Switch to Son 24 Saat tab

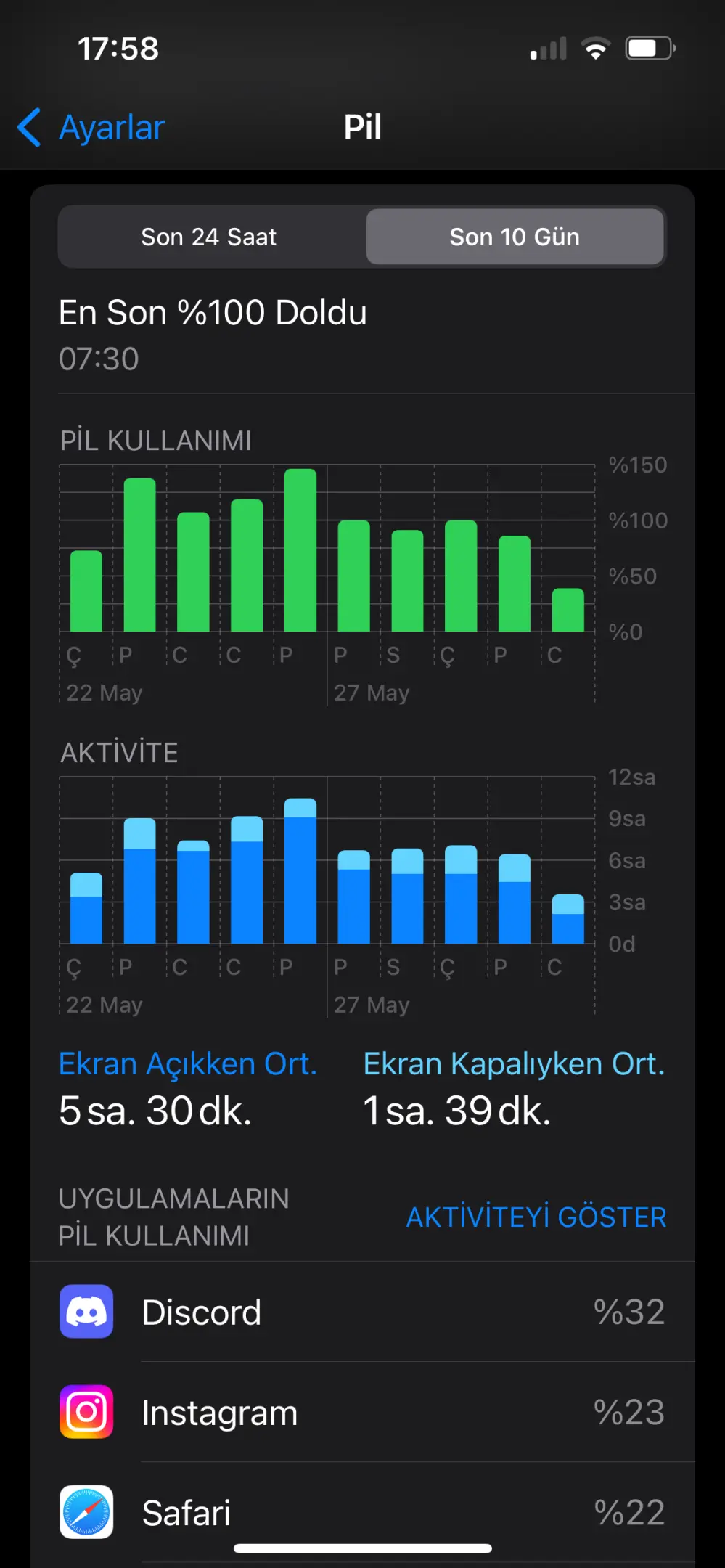pyautogui.click(x=209, y=237)
